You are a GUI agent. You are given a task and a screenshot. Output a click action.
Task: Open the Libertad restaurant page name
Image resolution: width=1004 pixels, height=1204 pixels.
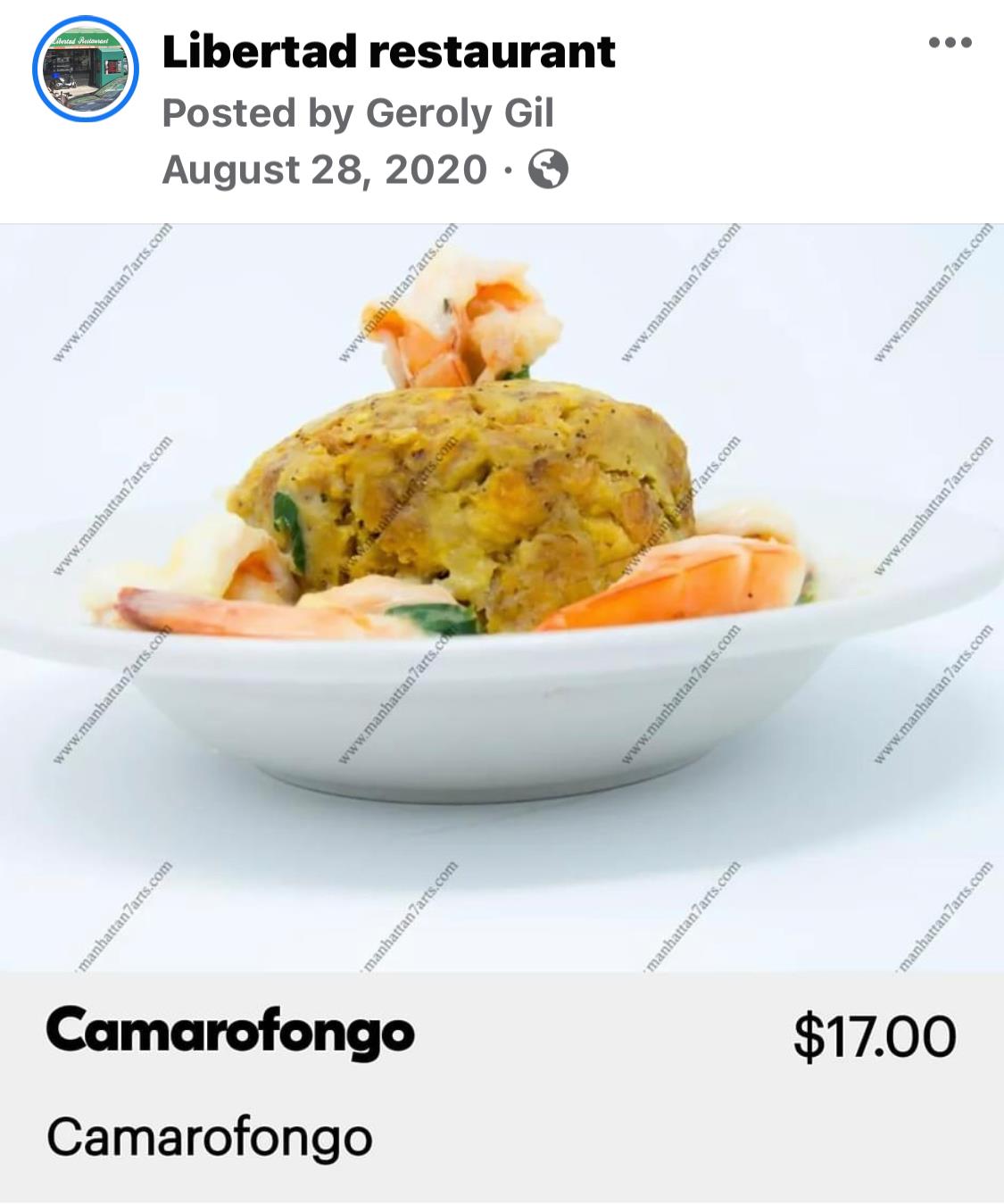coord(388,52)
